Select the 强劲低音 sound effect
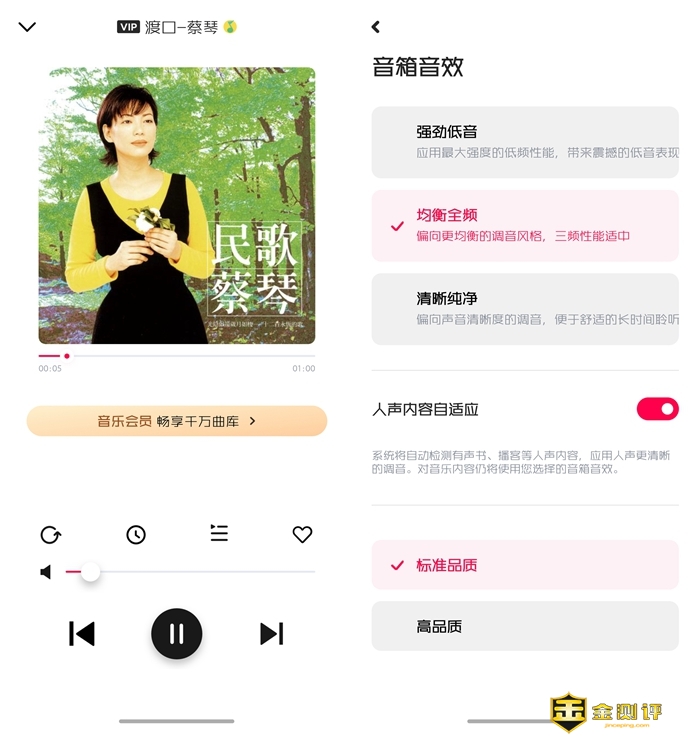 point(525,142)
